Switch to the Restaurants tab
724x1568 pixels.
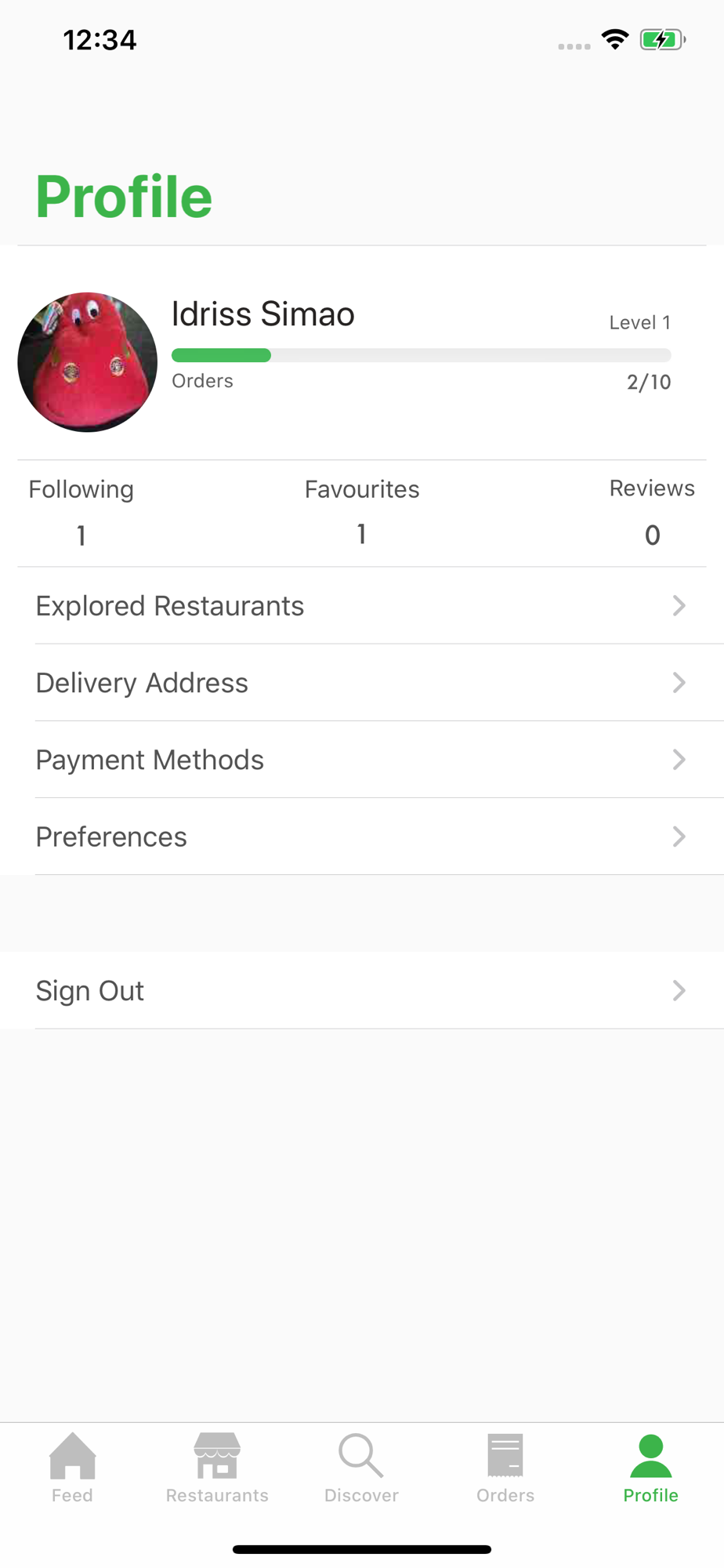[x=217, y=1468]
